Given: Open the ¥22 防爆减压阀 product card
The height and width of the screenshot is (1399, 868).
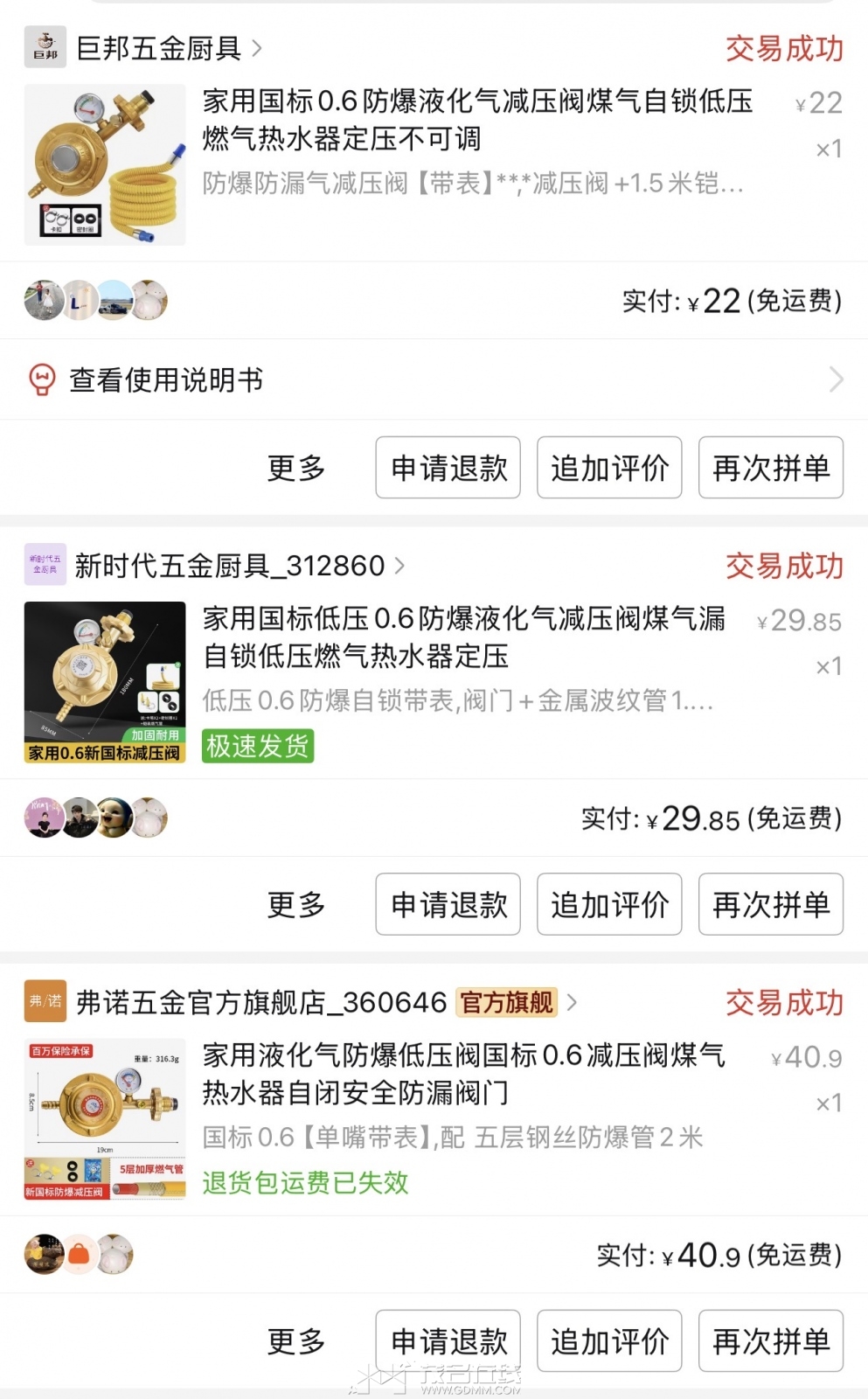Looking at the screenshot, I should 434,164.
